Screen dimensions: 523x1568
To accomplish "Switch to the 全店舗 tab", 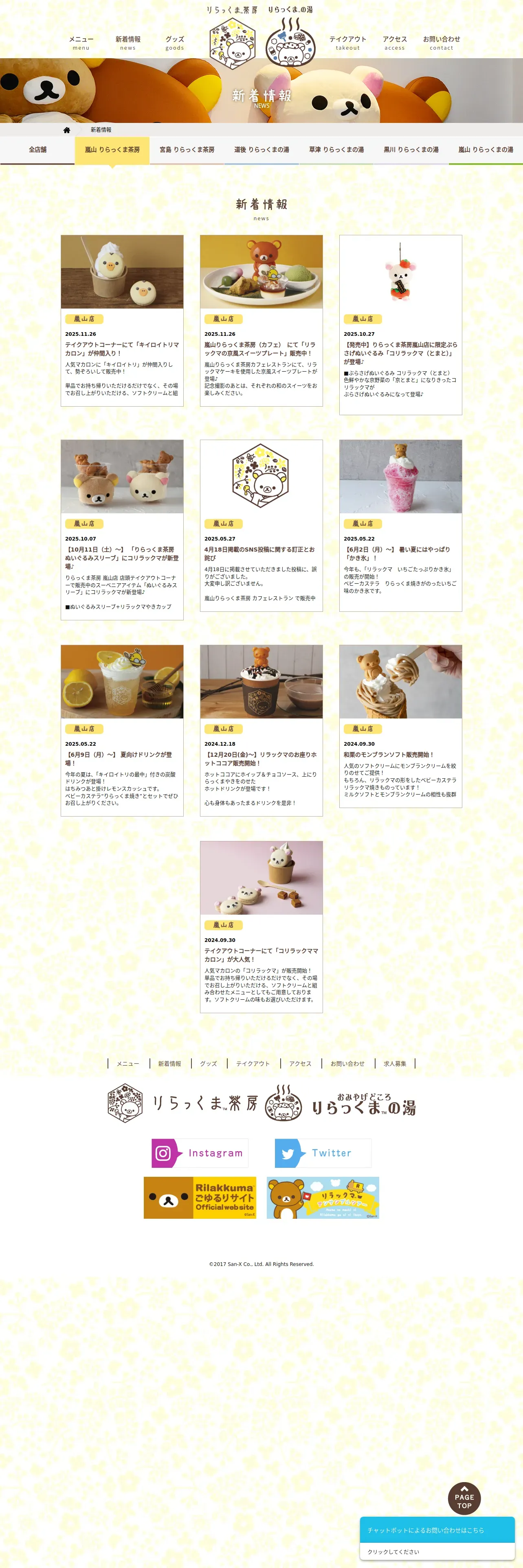I will pyautogui.click(x=37, y=150).
